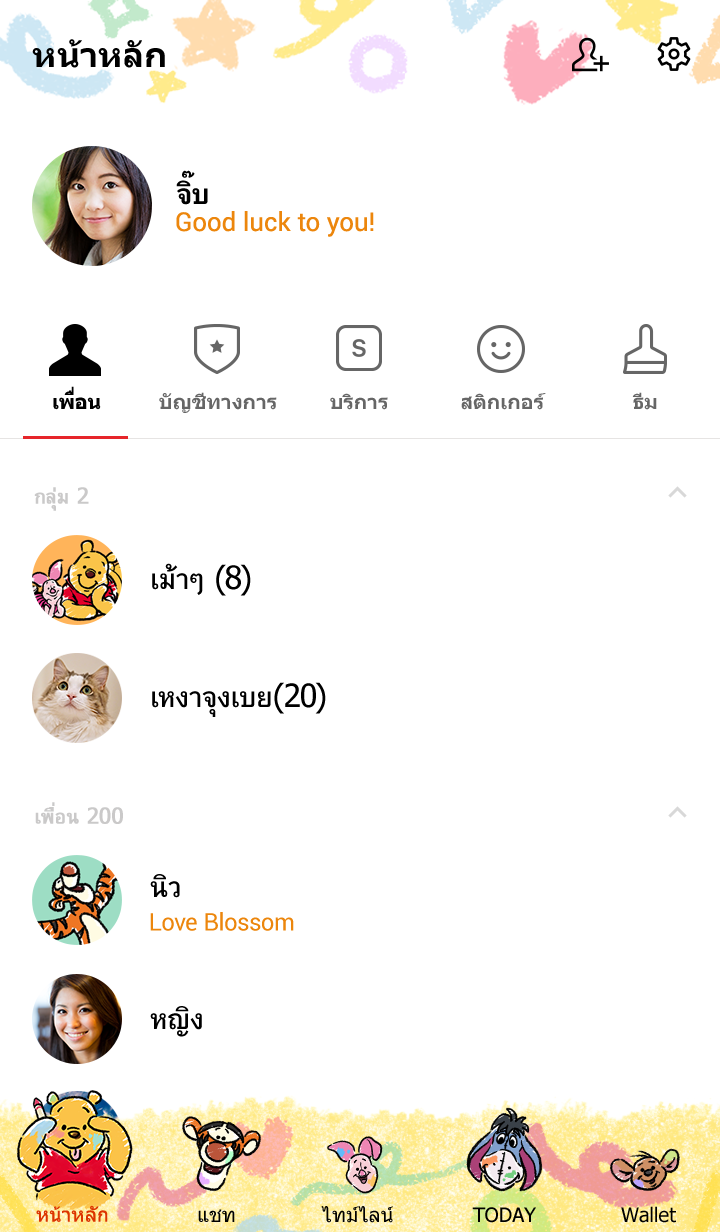Switch to the เพื่อน tab

coord(76,368)
